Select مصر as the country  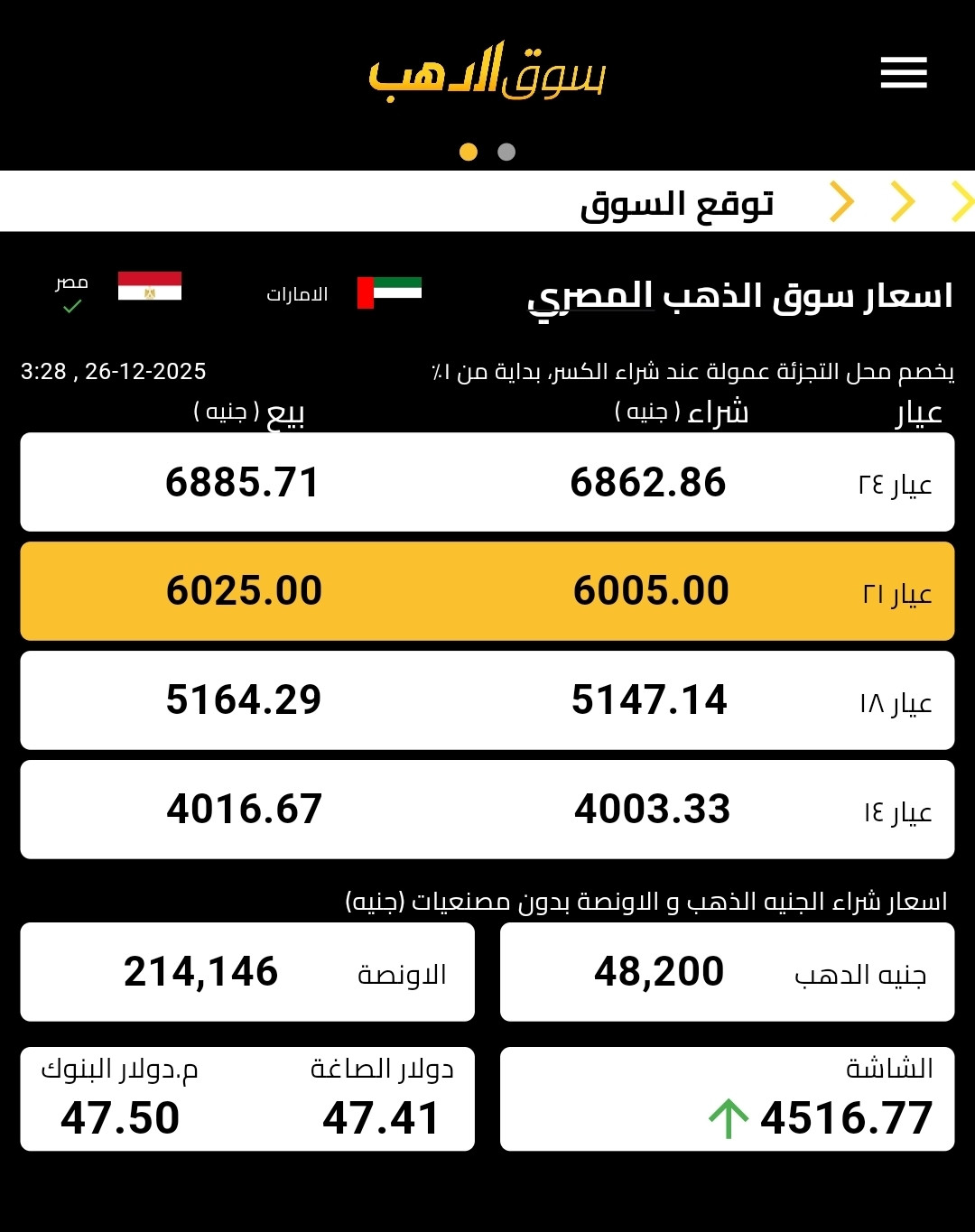click(x=119, y=289)
